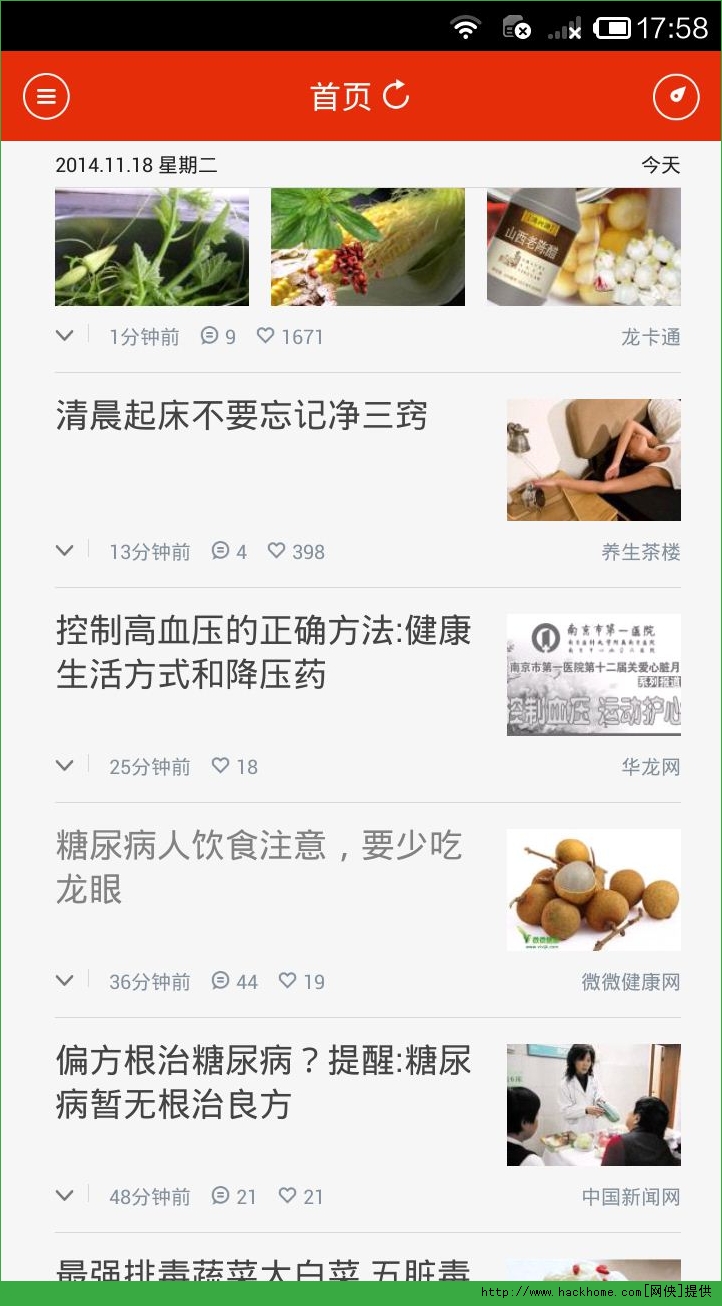Refresh the 首页 feed
This screenshot has width=722, height=1306.
click(397, 95)
